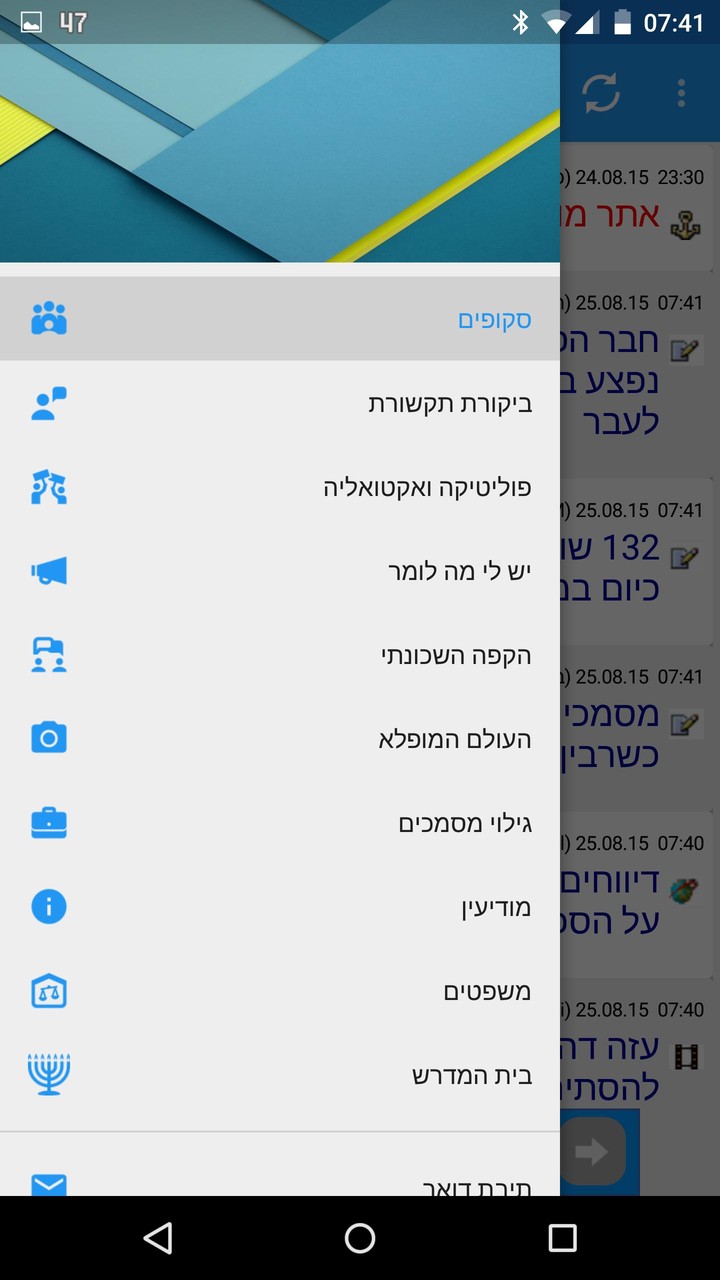This screenshot has height=1280, width=720.
Task: Click the icon beside פוליטיקה ואקטואליה
Action: pyautogui.click(x=48, y=487)
